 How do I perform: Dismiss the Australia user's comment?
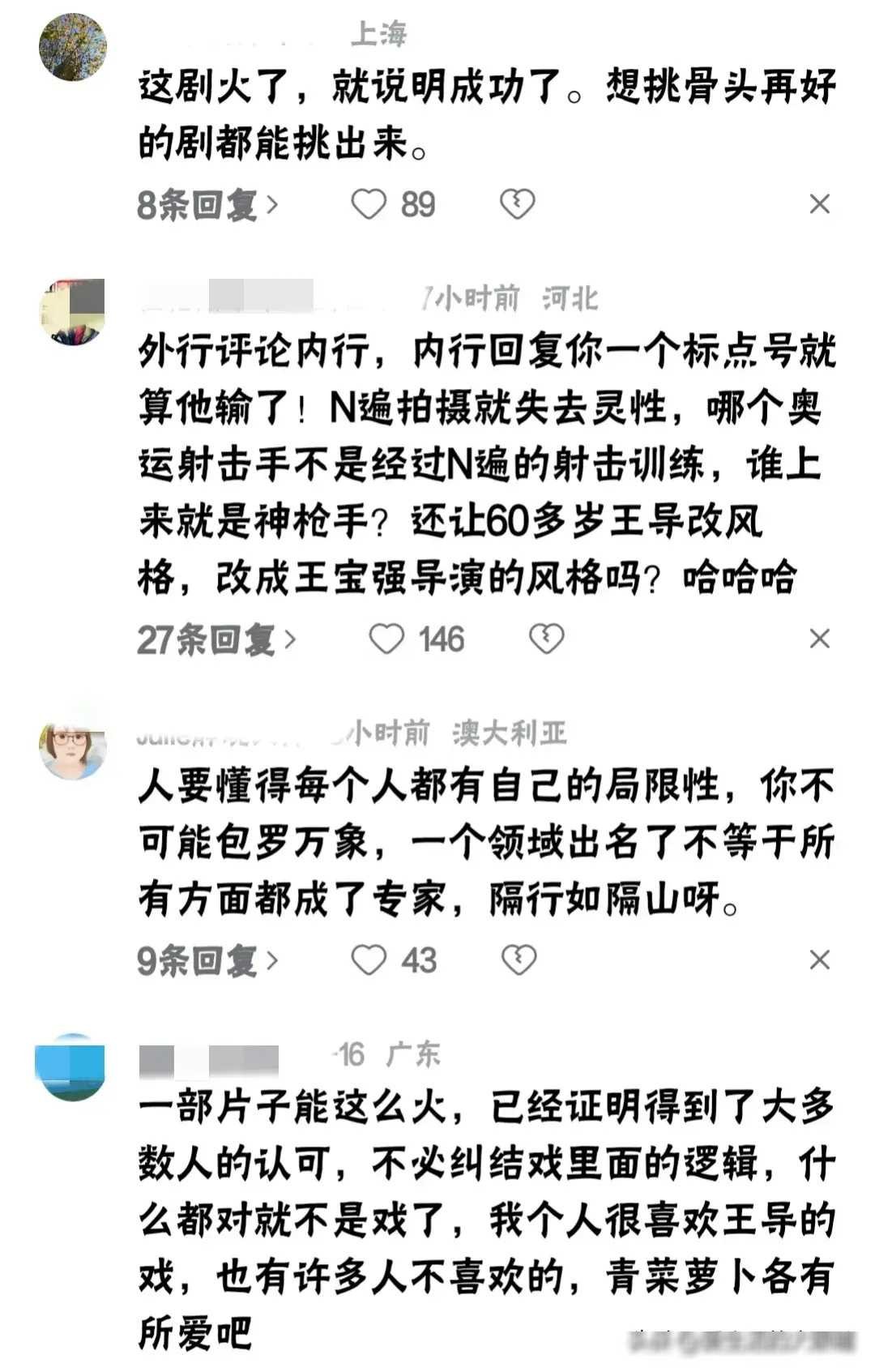point(819,961)
